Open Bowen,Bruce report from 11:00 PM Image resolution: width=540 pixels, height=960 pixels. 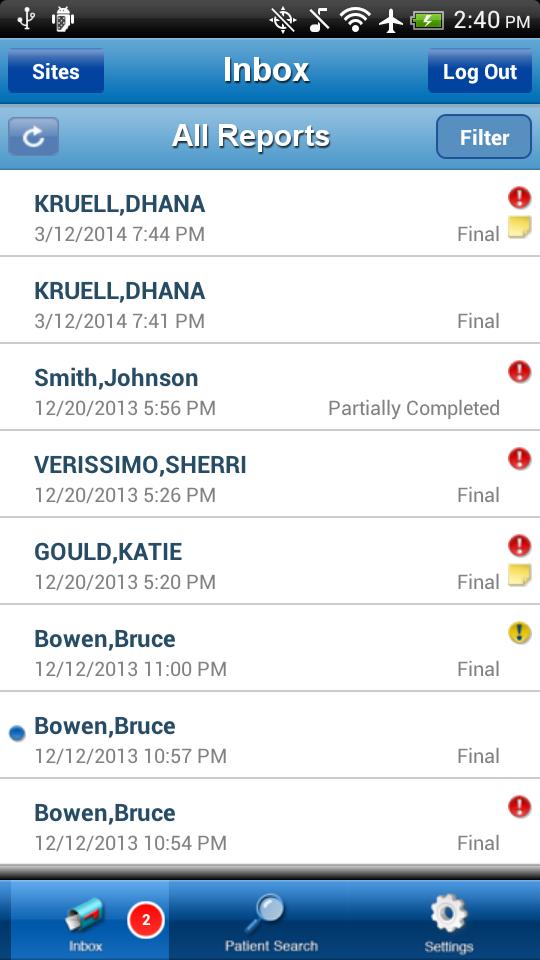point(270,648)
